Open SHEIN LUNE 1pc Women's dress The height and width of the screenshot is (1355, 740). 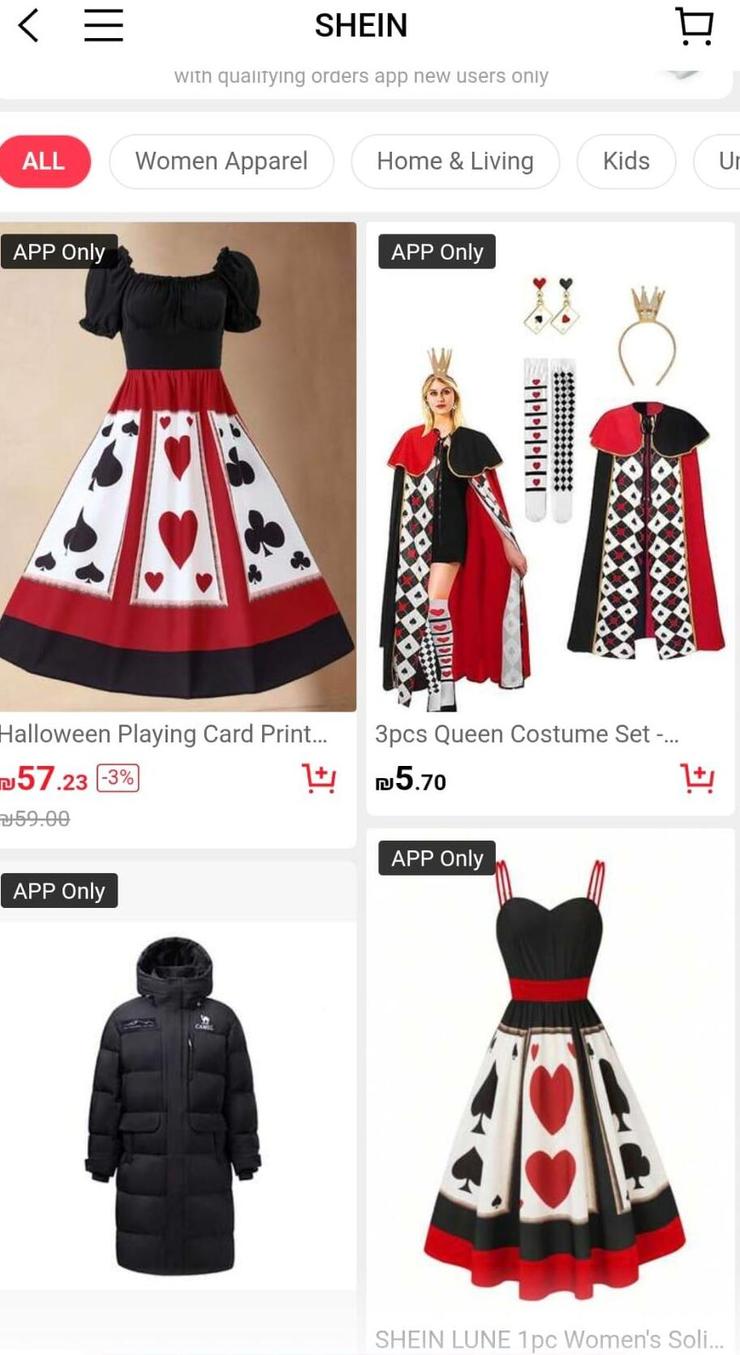[550, 1080]
